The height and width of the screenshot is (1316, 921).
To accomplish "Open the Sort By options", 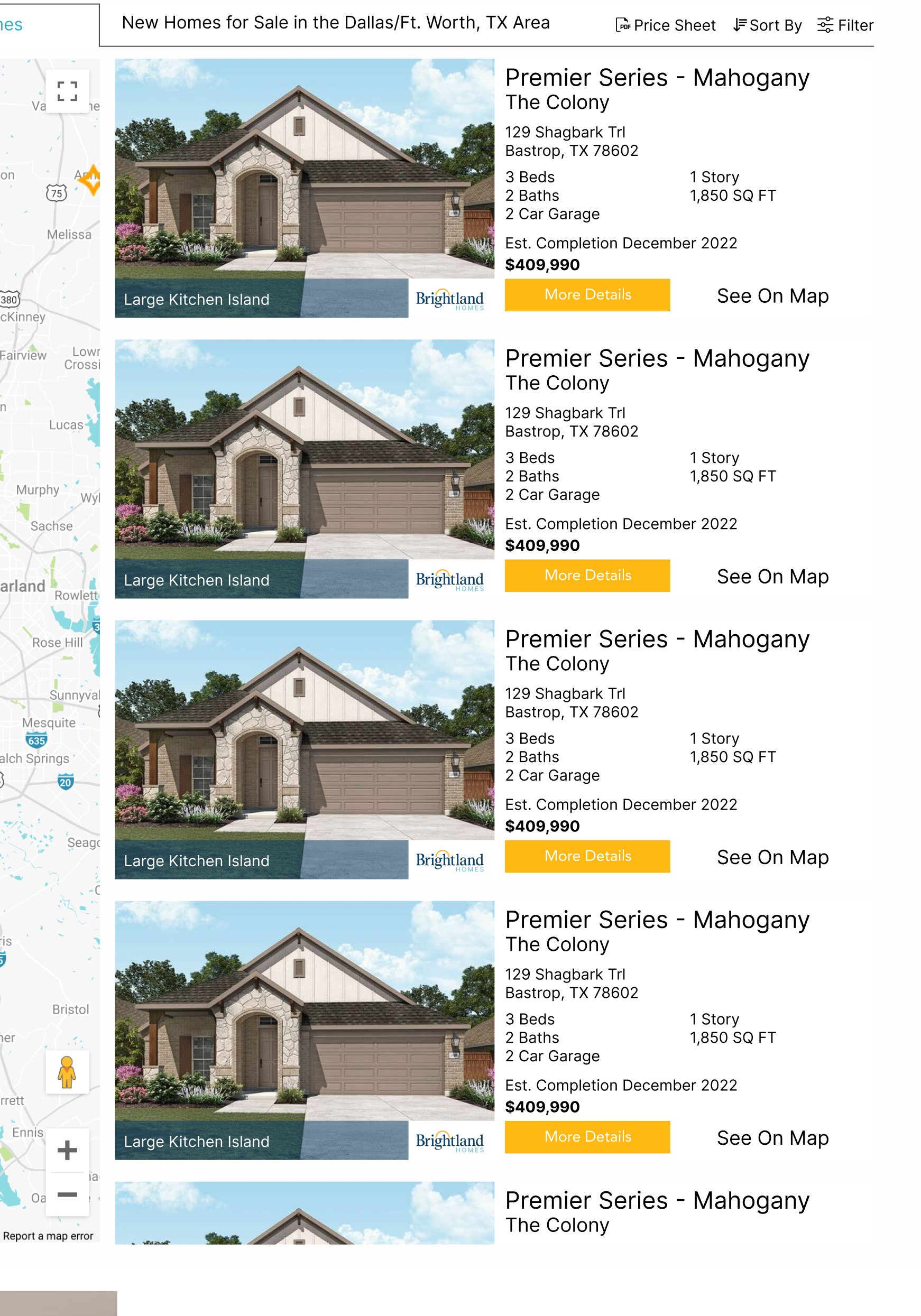I will pos(767,25).
